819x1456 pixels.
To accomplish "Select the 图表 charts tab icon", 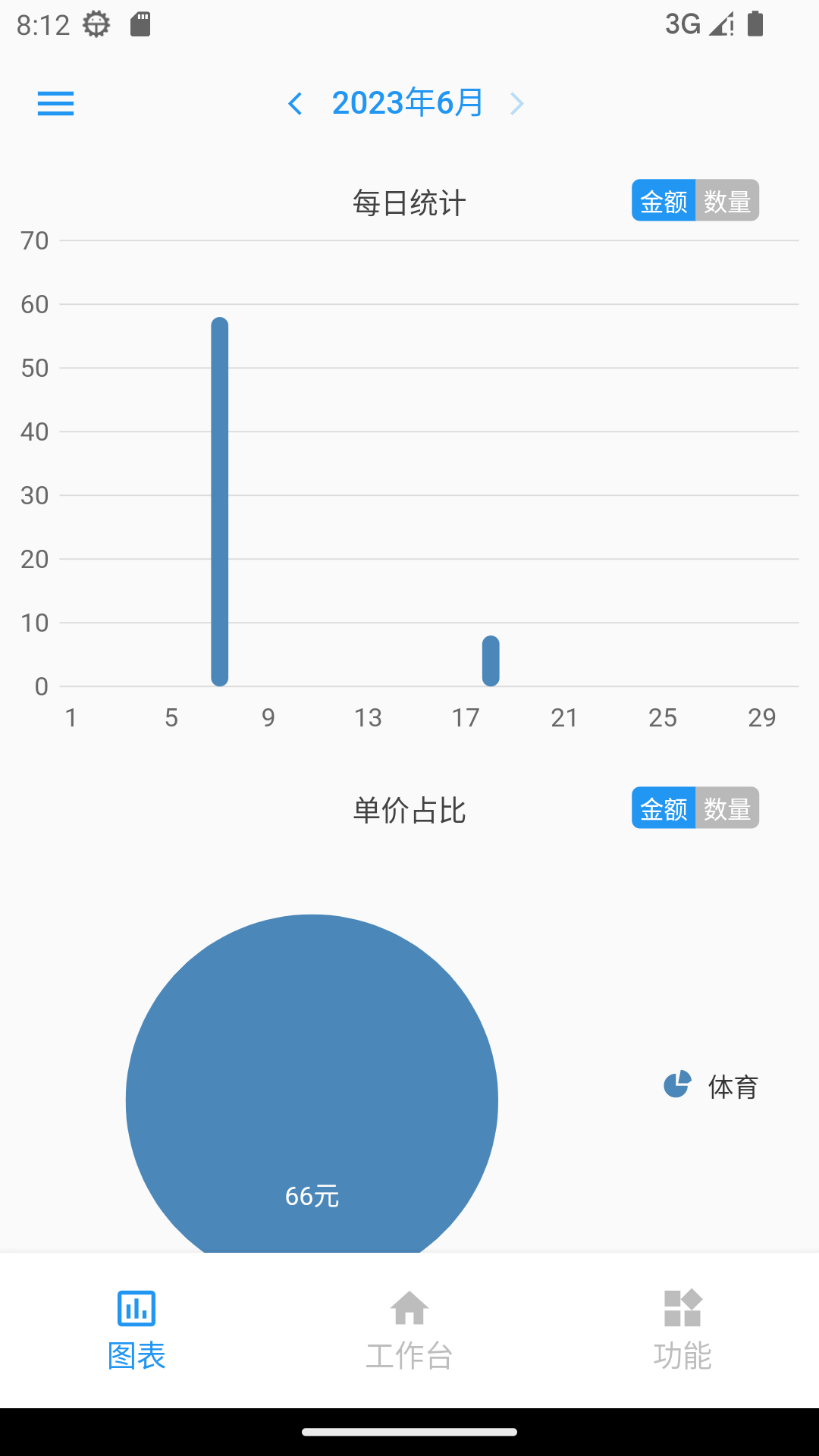I will (x=136, y=1308).
